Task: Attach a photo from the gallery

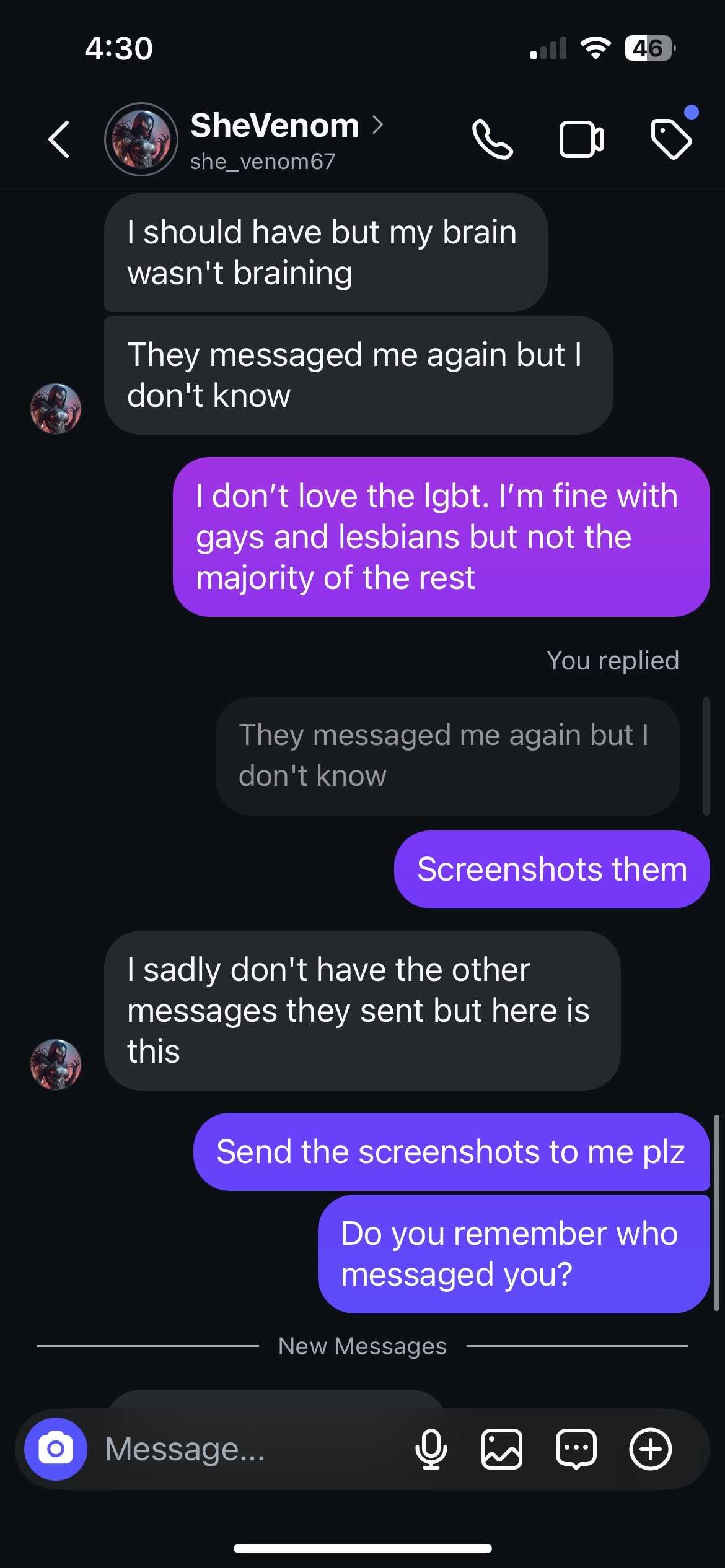Action: (502, 1449)
